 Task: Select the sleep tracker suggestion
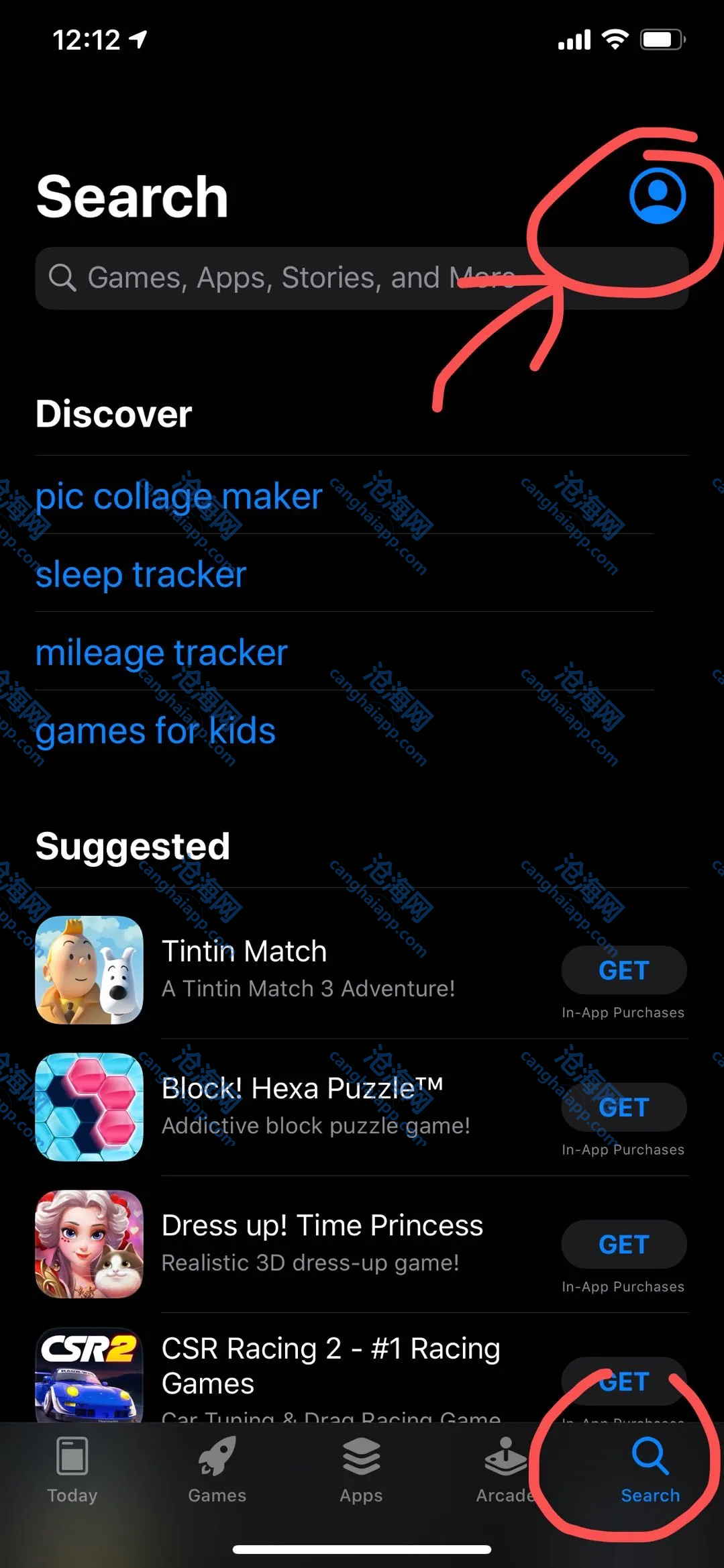click(141, 574)
